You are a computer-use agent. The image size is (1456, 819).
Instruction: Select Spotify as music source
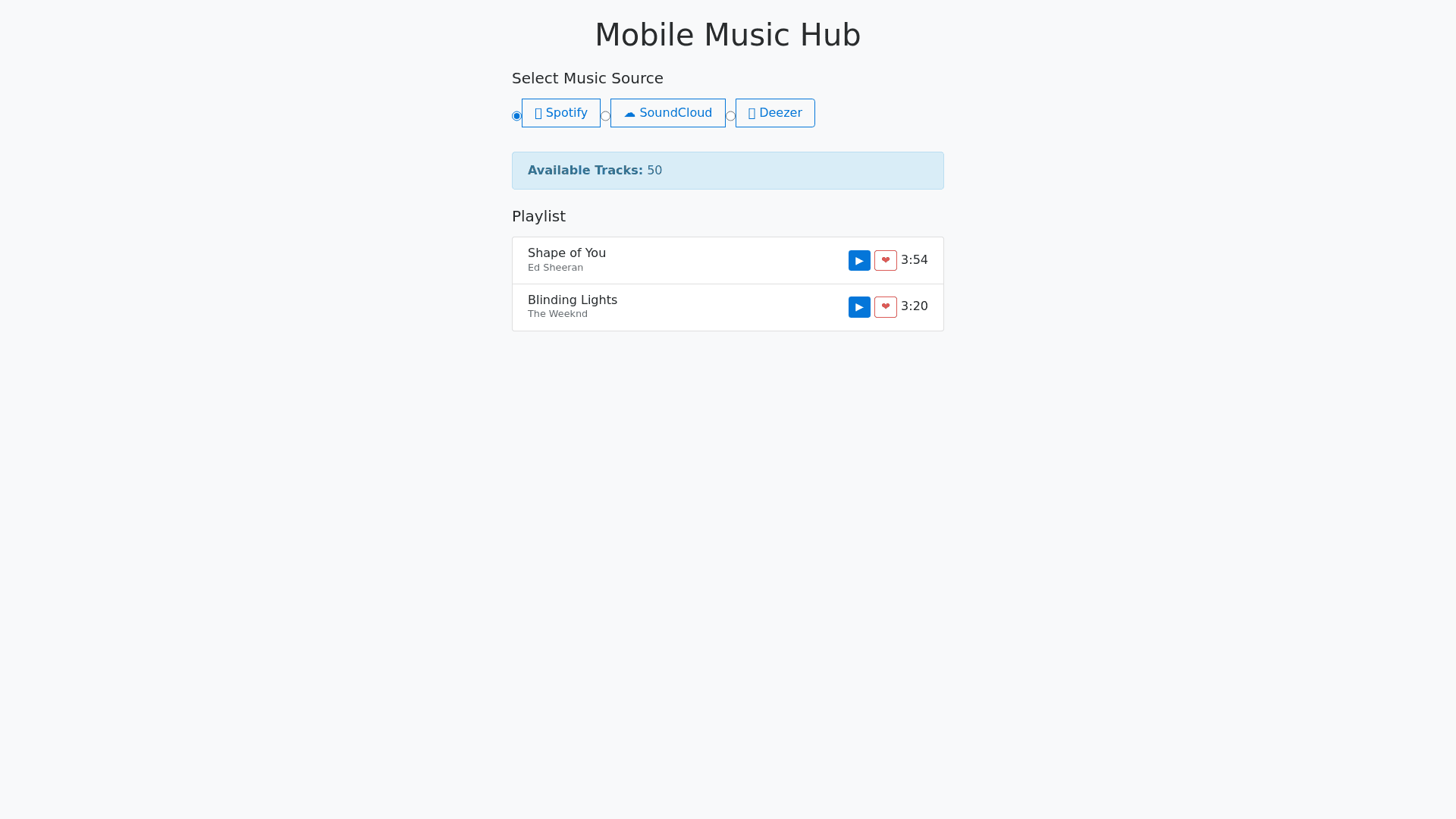(560, 113)
